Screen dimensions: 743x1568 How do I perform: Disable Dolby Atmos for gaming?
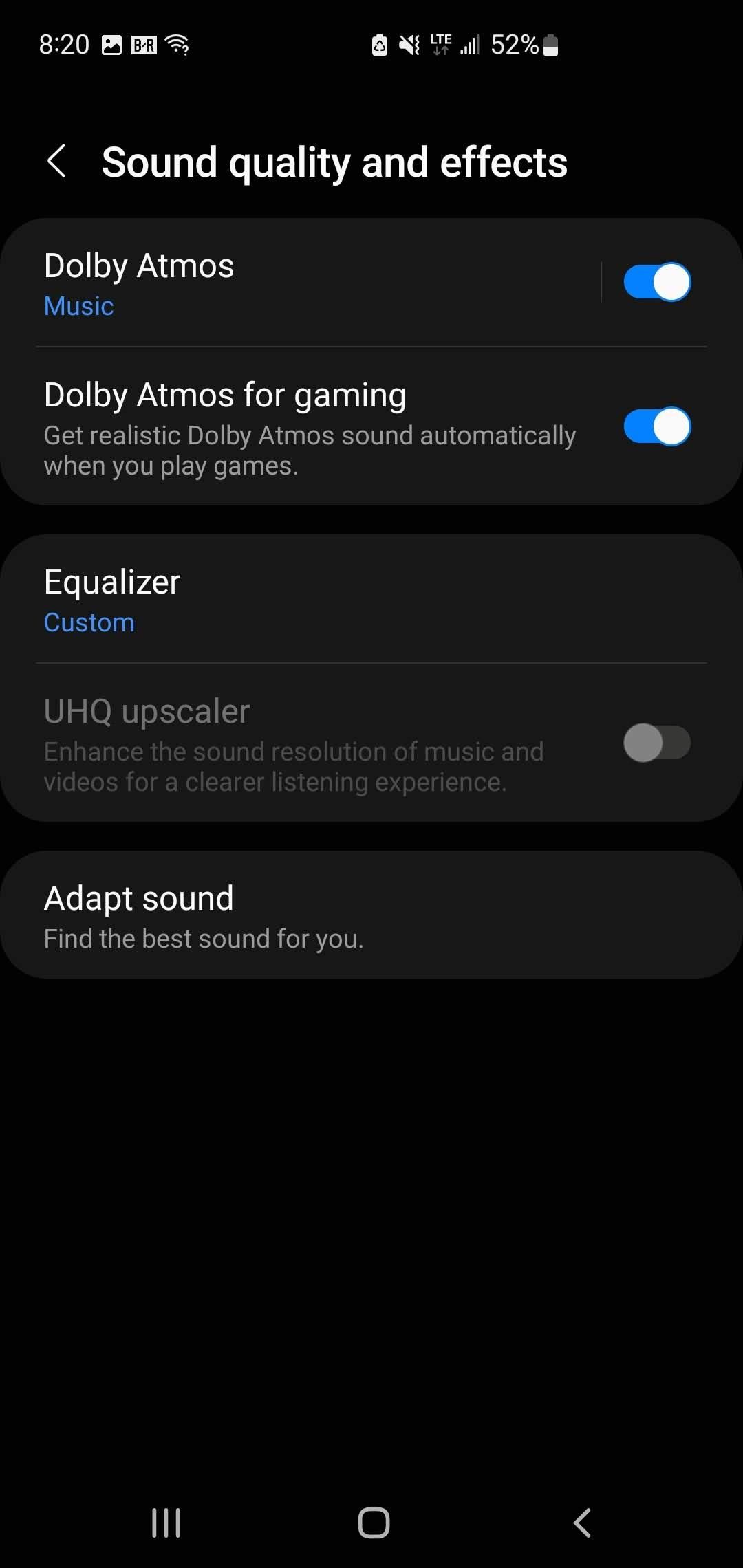click(656, 427)
